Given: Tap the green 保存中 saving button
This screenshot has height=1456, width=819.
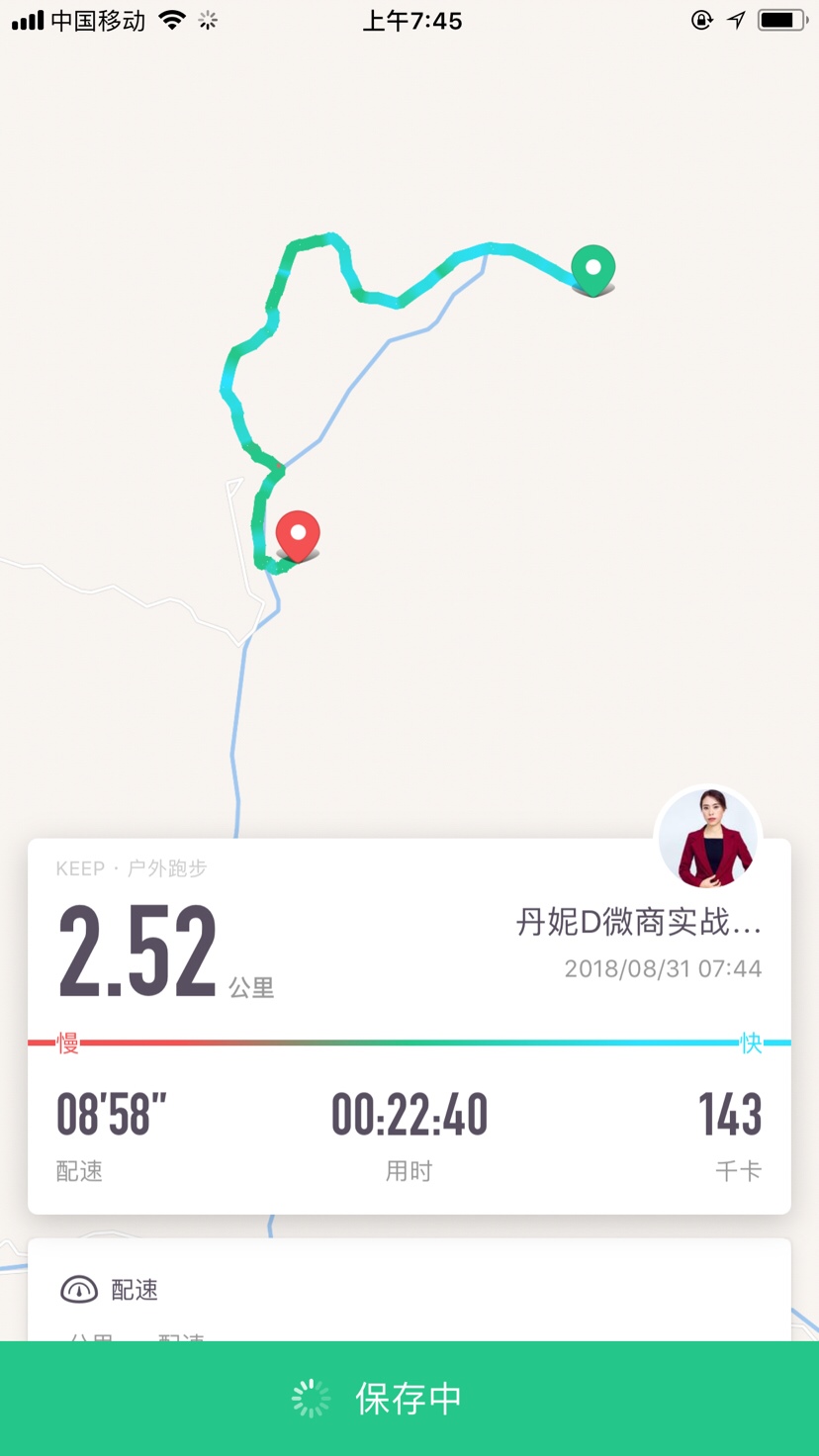Looking at the screenshot, I should [x=409, y=1398].
